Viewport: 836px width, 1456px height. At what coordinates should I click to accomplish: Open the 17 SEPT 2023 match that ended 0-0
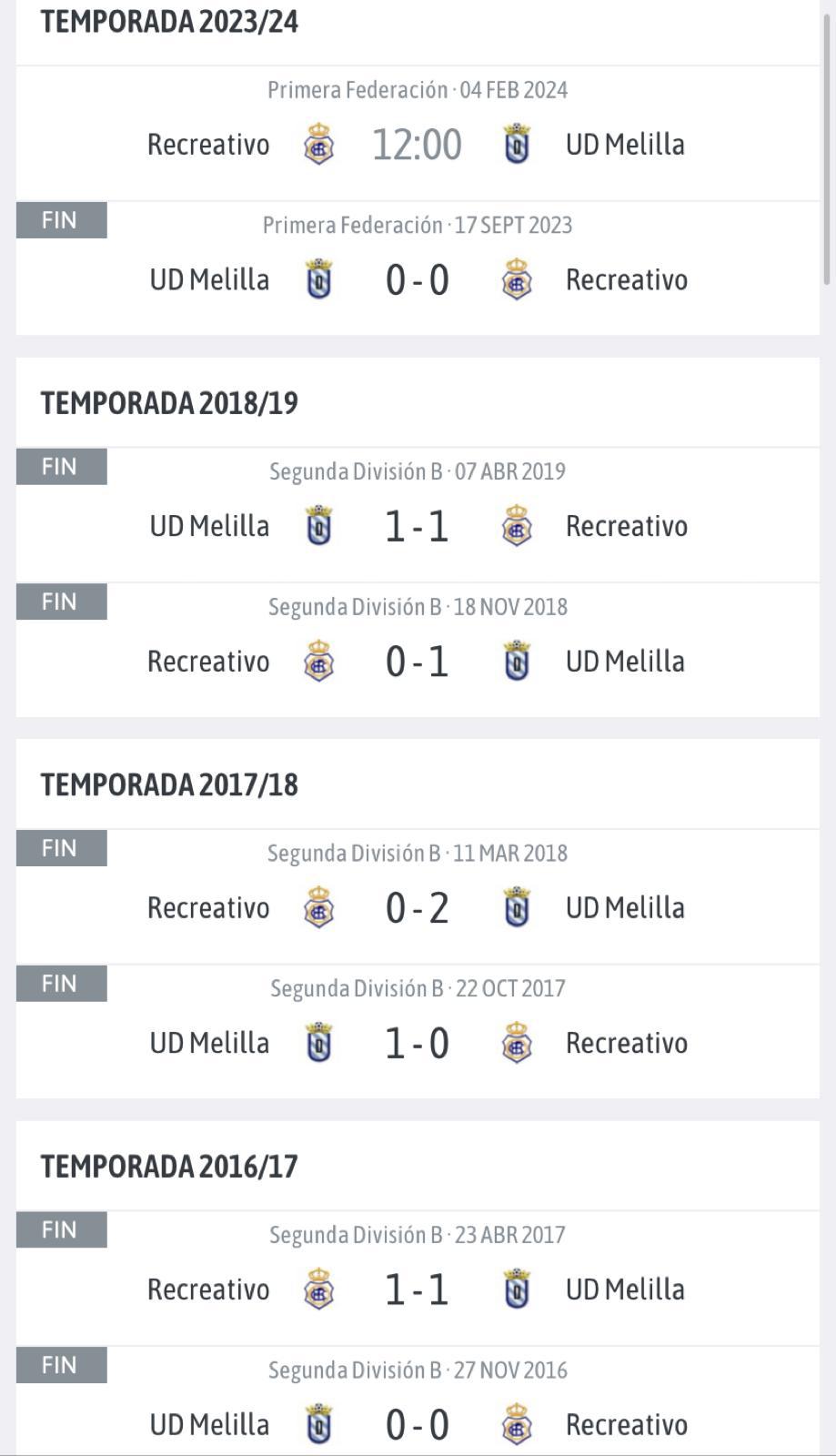[x=418, y=268]
